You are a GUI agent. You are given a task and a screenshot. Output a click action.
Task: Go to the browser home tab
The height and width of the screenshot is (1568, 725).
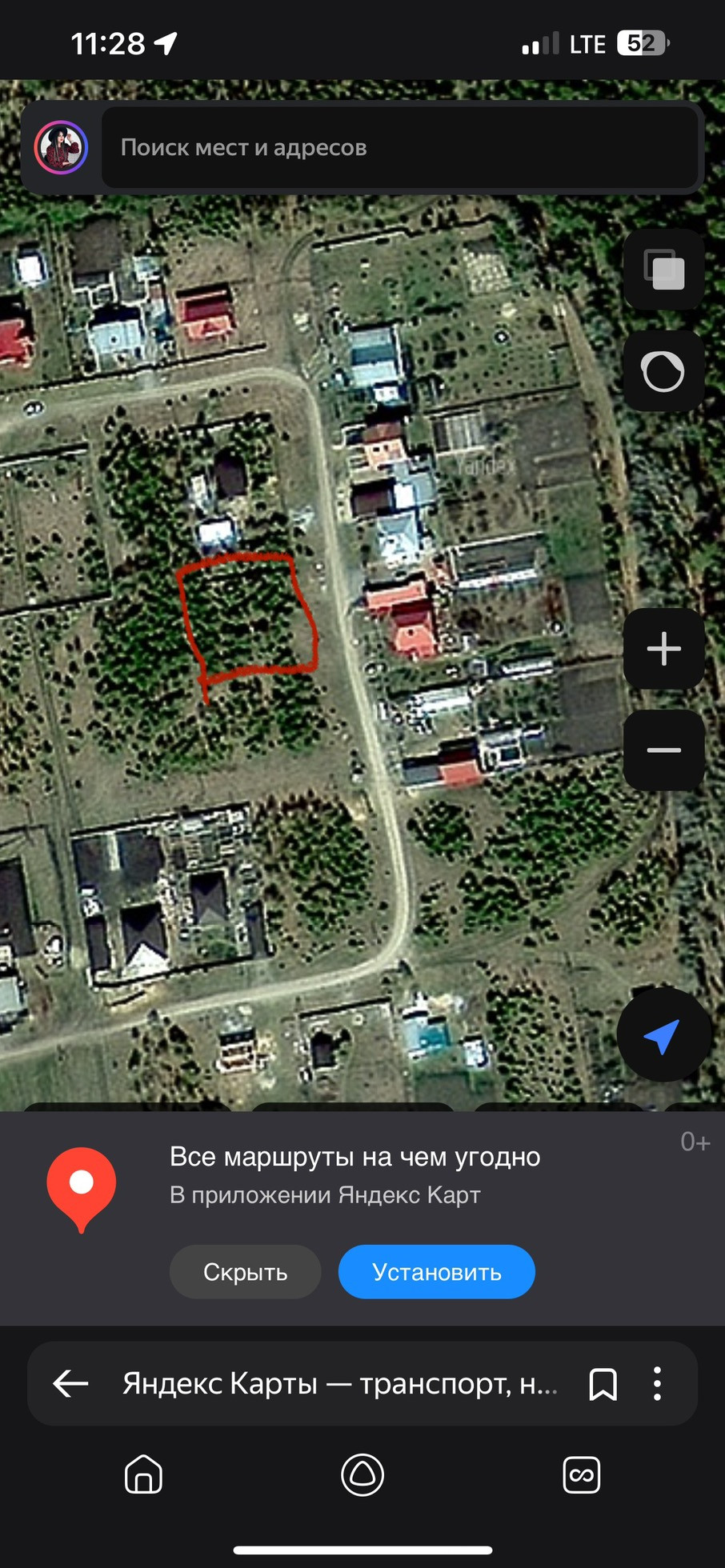tap(144, 1474)
